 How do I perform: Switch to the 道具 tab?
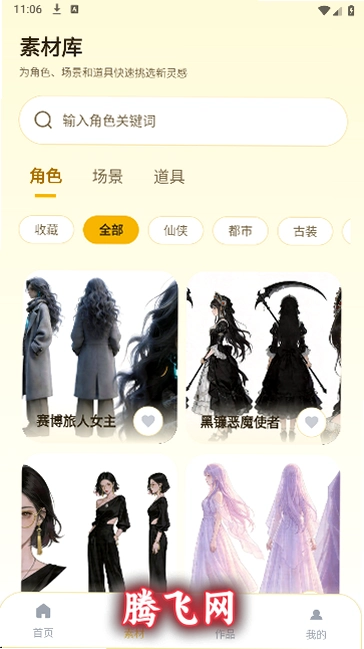[169, 177]
